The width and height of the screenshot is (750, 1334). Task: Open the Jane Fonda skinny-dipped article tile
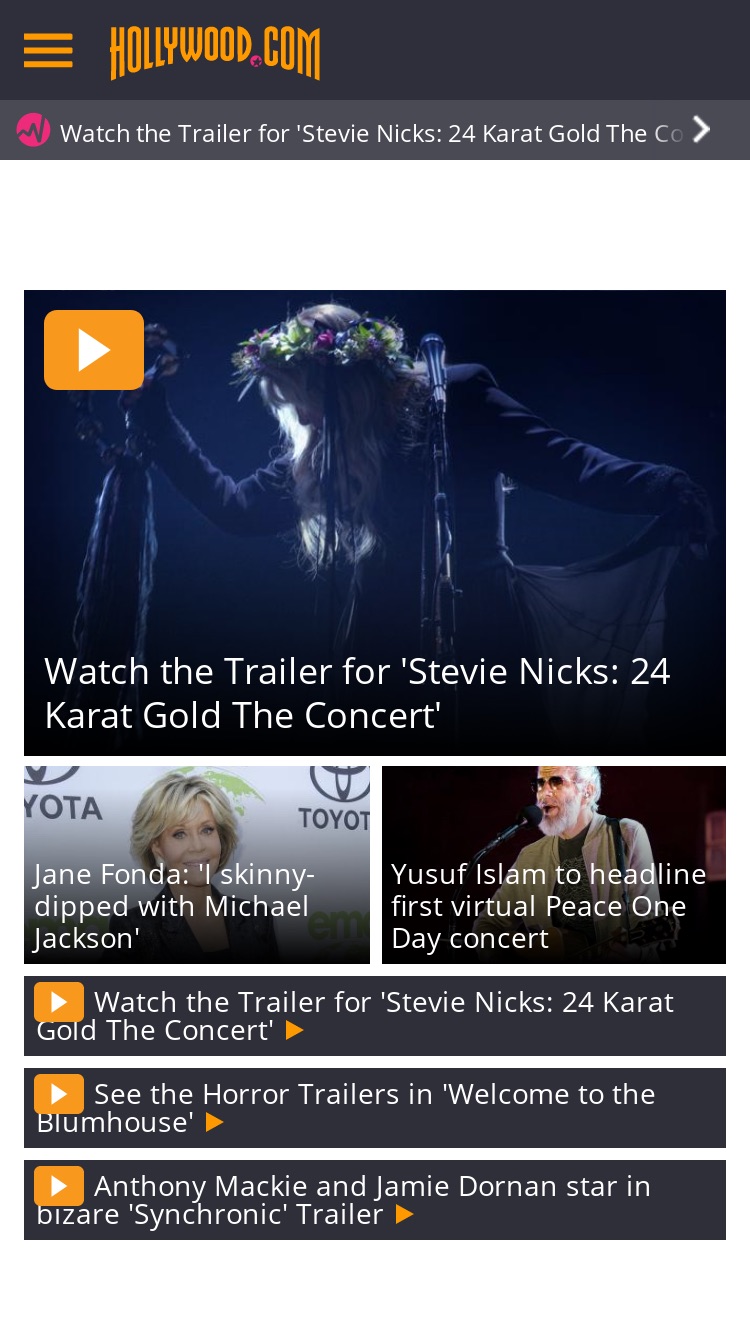[x=197, y=865]
